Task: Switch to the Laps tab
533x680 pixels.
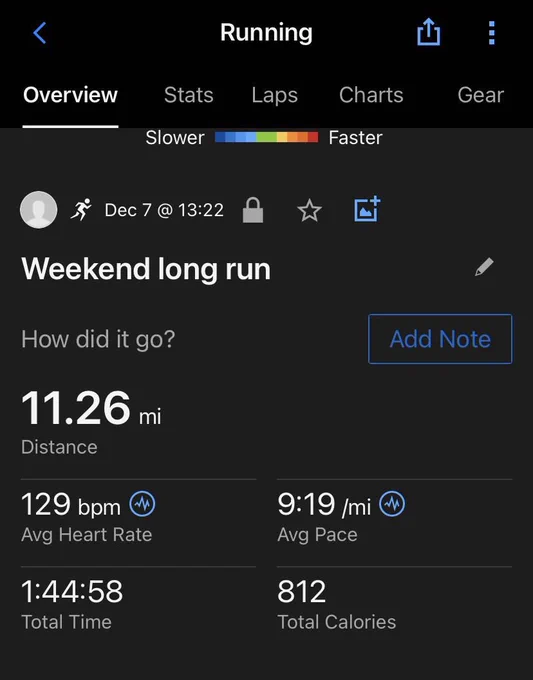Action: pos(275,95)
